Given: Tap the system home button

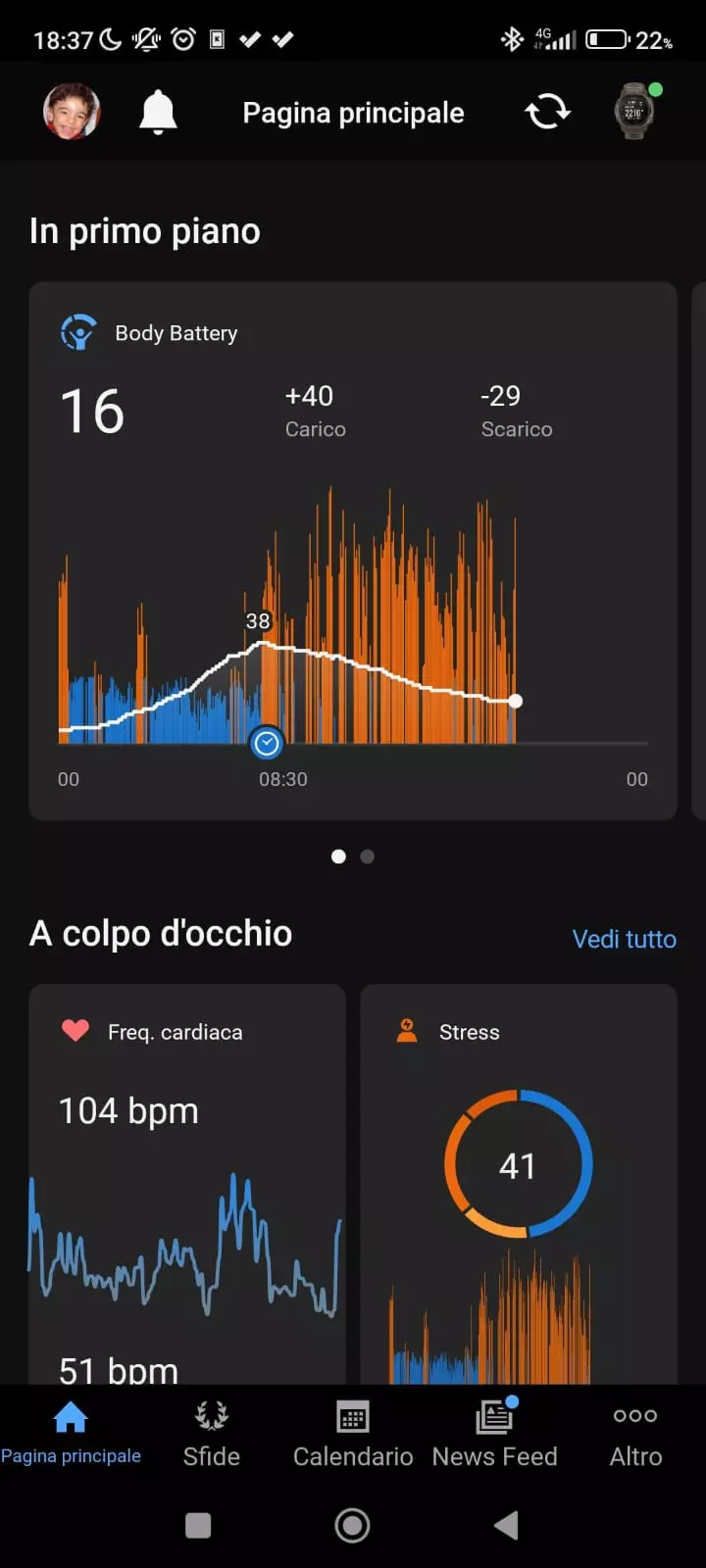Looking at the screenshot, I should 352,1525.
